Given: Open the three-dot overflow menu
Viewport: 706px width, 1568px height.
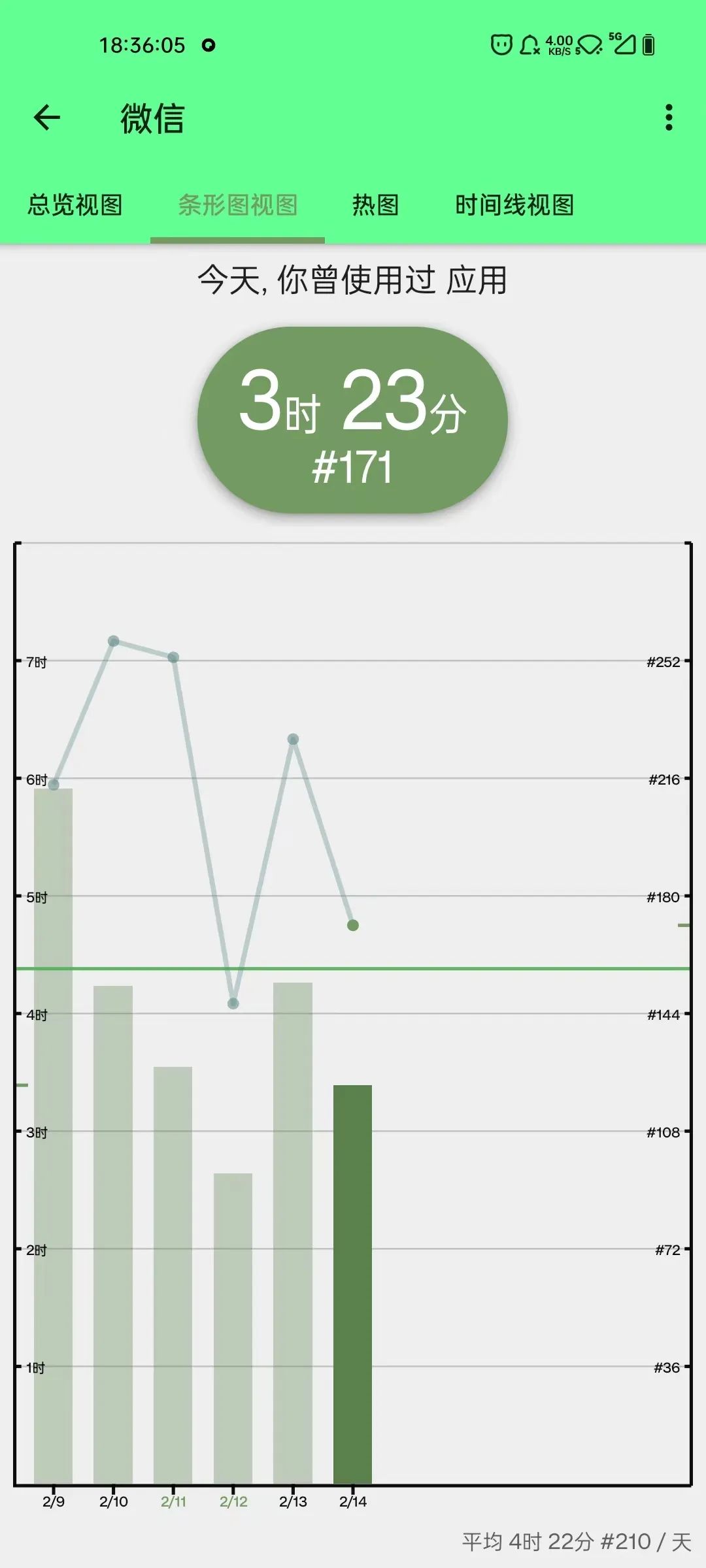Looking at the screenshot, I should pyautogui.click(x=668, y=118).
